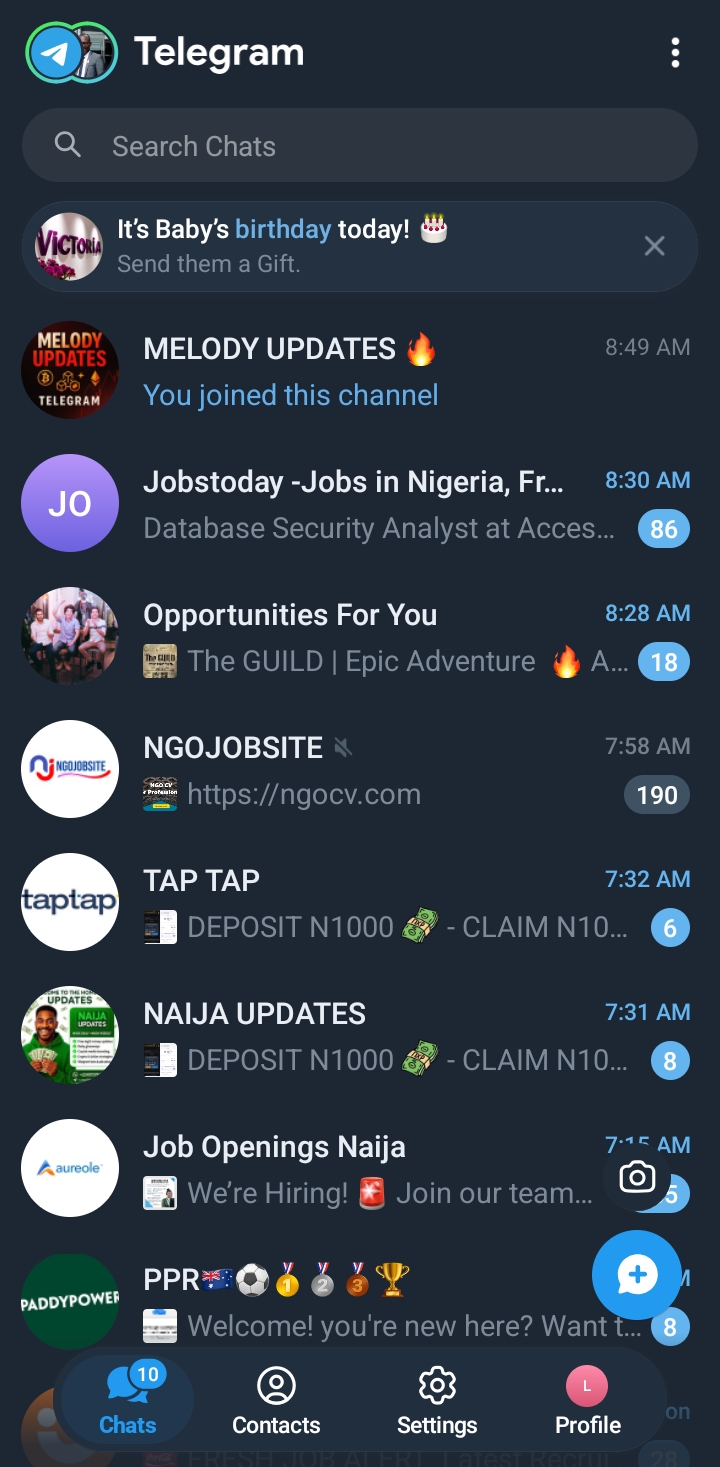Image resolution: width=720 pixels, height=1467 pixels.
Task: Dismiss the birthday gift banner
Action: 654,246
